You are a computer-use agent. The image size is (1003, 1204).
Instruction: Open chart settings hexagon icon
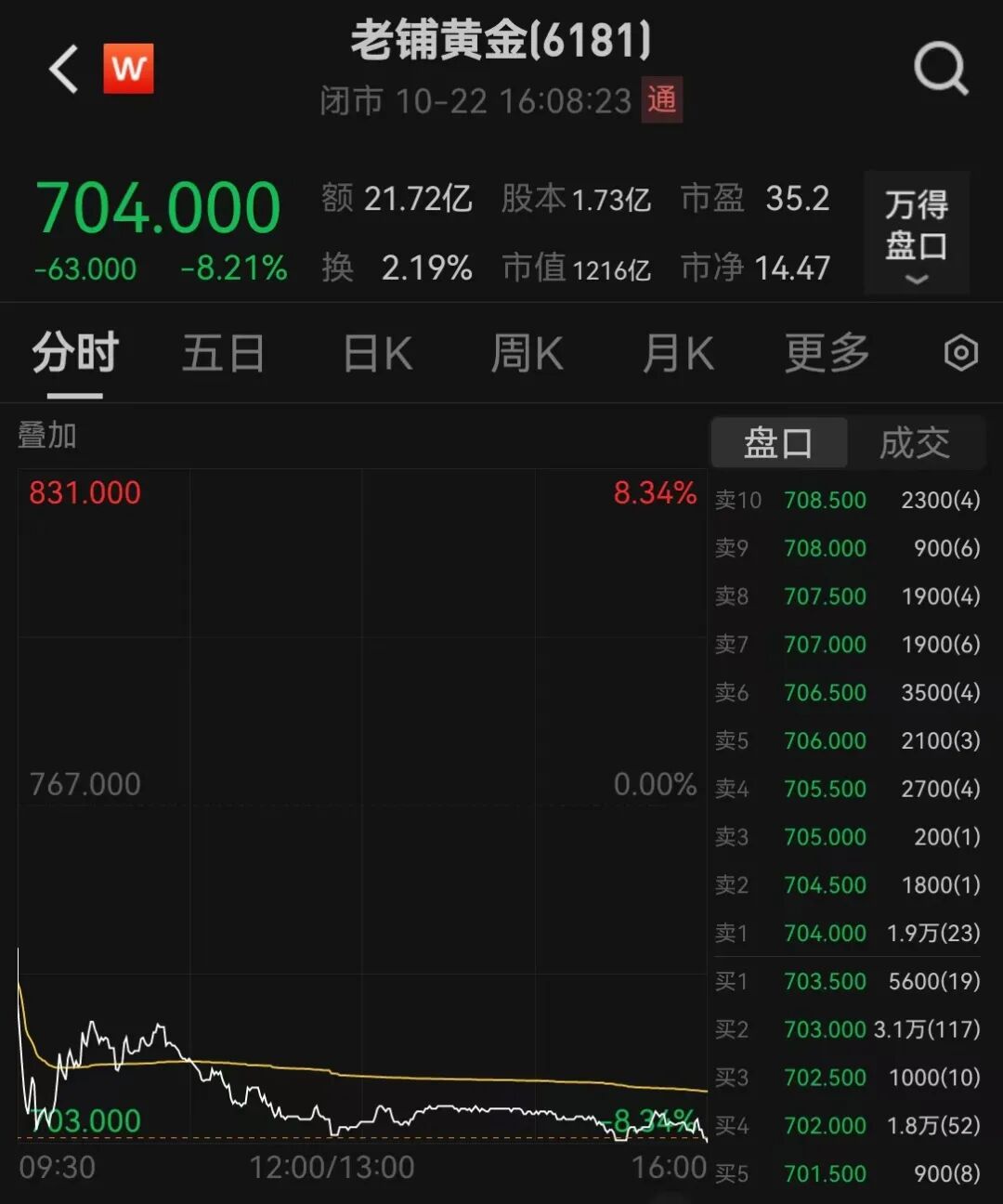pyautogui.click(x=960, y=353)
